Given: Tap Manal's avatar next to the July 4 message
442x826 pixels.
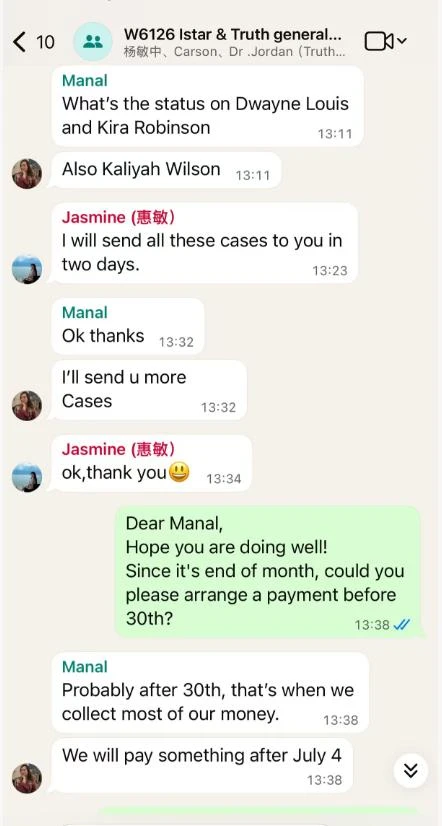Looking at the screenshot, I should 27,778.
